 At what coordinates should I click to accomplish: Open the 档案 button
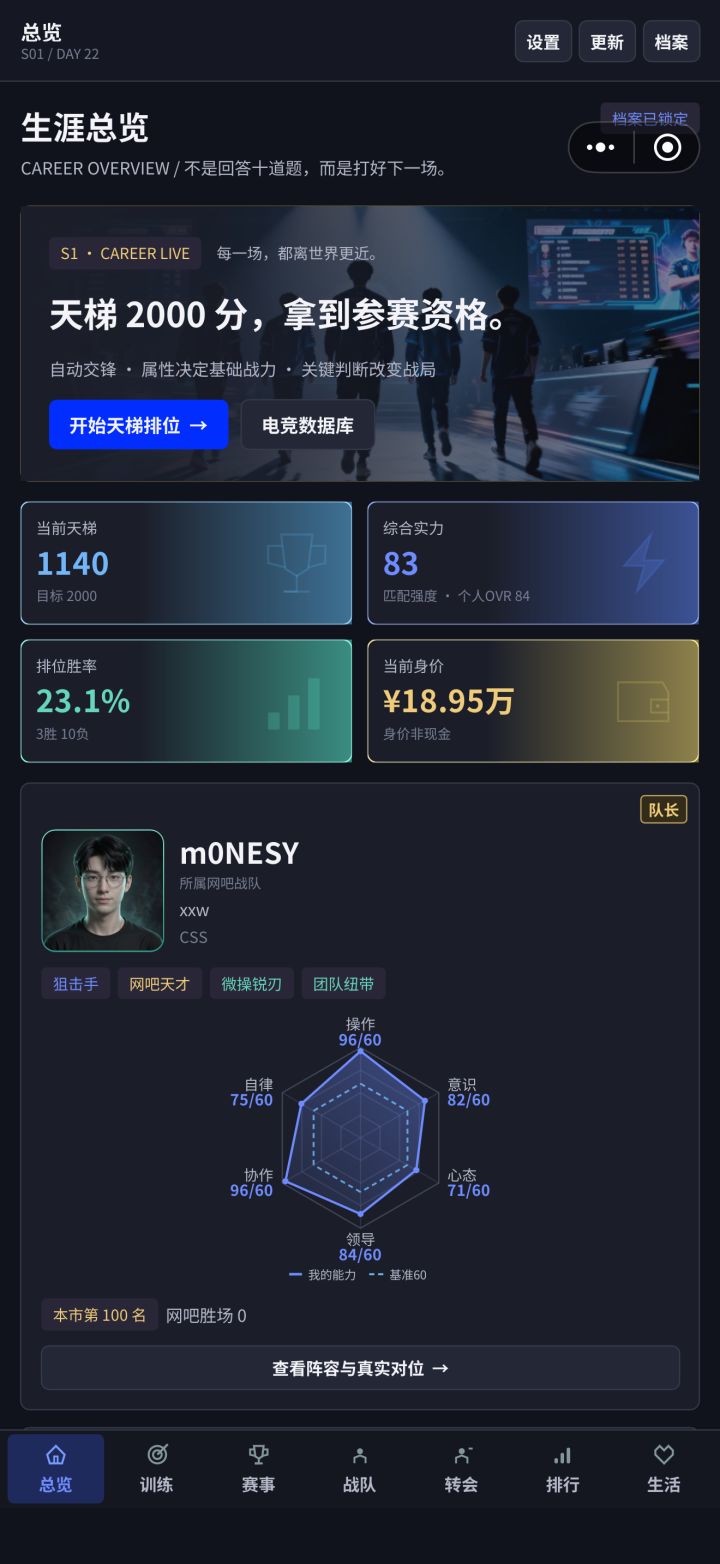pyautogui.click(x=671, y=41)
